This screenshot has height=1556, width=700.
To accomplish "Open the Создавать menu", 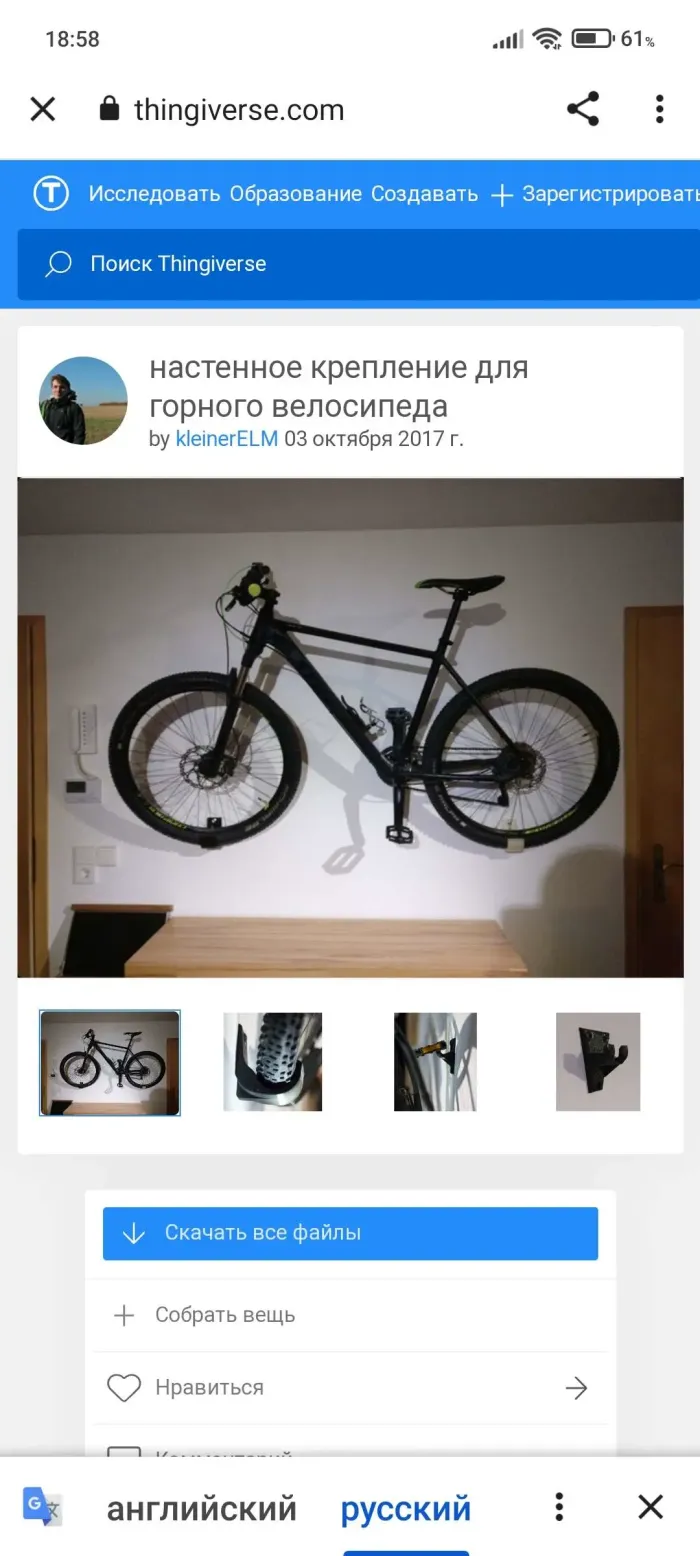I will (x=424, y=194).
